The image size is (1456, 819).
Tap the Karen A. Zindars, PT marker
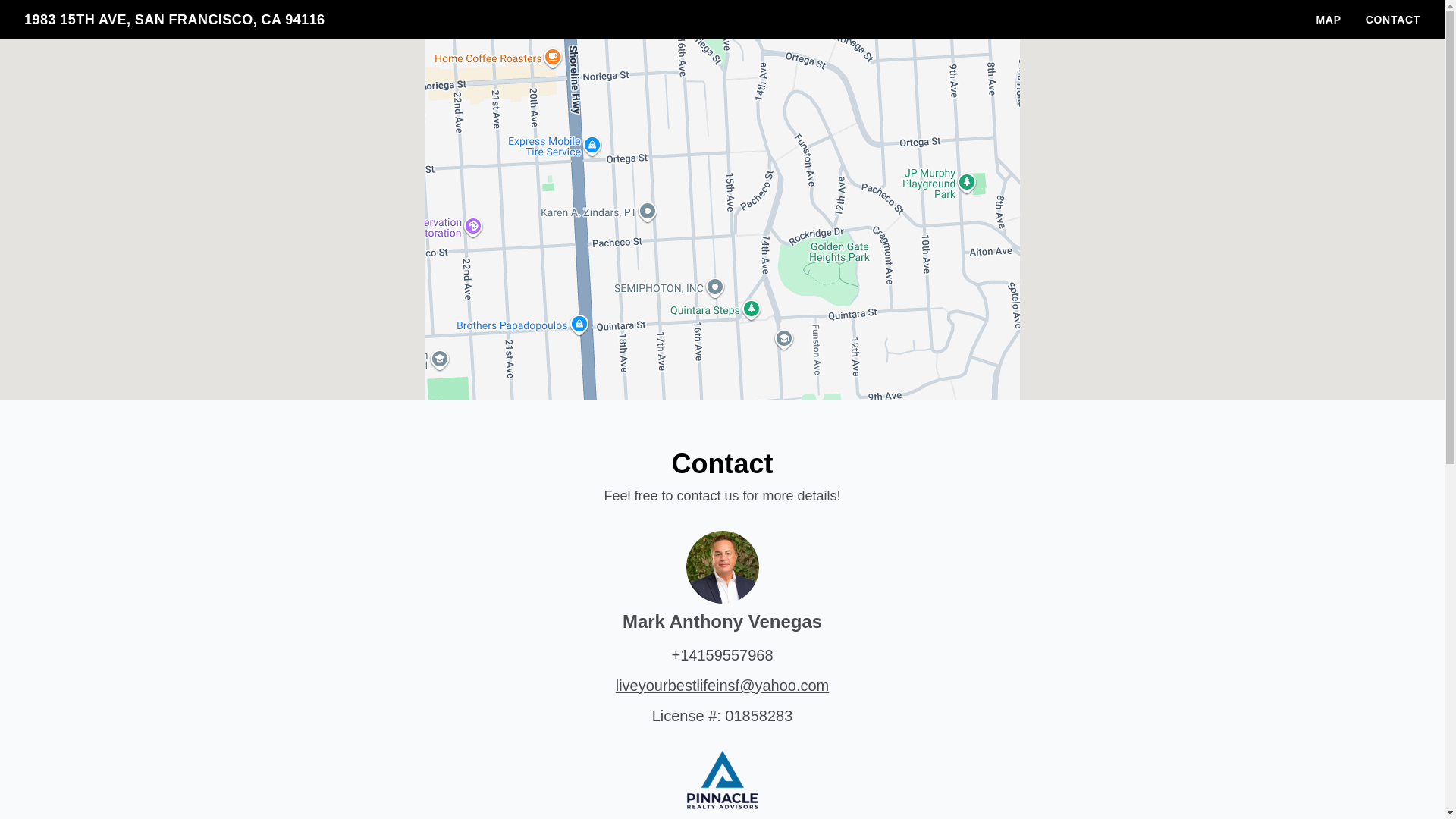648,211
